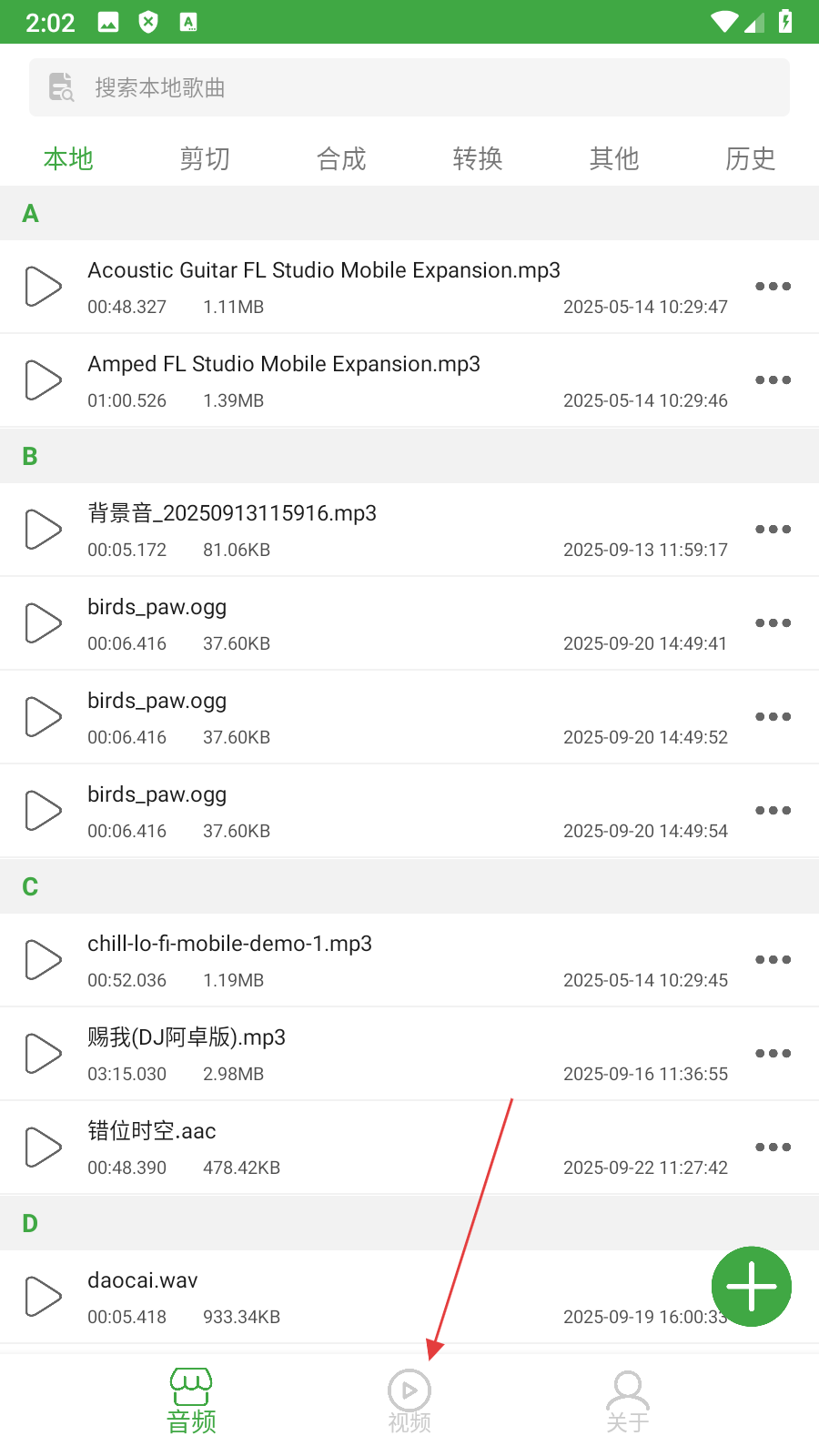The height and width of the screenshot is (1456, 819).
Task: Switch to the 剪切 tab
Action: pyautogui.click(x=205, y=159)
